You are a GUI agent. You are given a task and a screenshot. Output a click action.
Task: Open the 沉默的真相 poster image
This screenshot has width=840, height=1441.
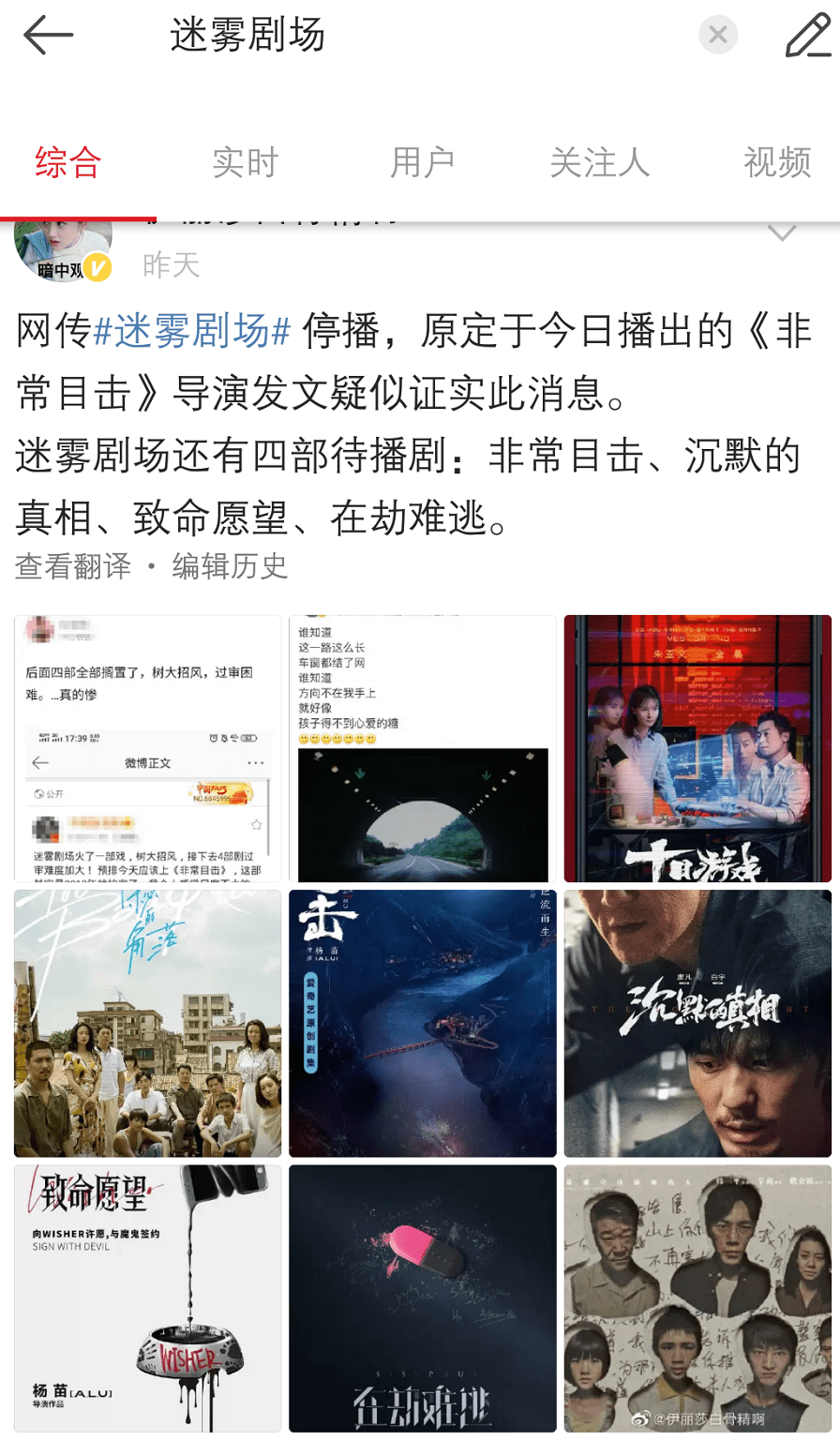click(x=697, y=1023)
